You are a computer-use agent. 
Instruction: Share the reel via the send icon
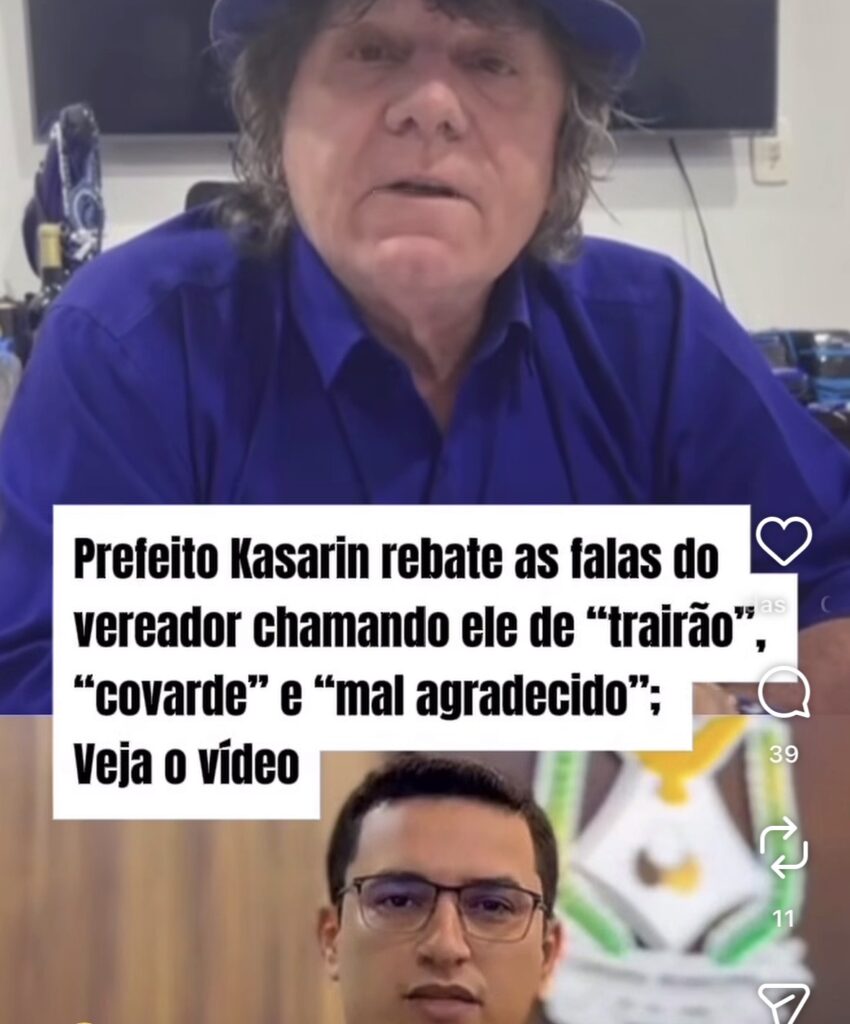pos(783,1003)
